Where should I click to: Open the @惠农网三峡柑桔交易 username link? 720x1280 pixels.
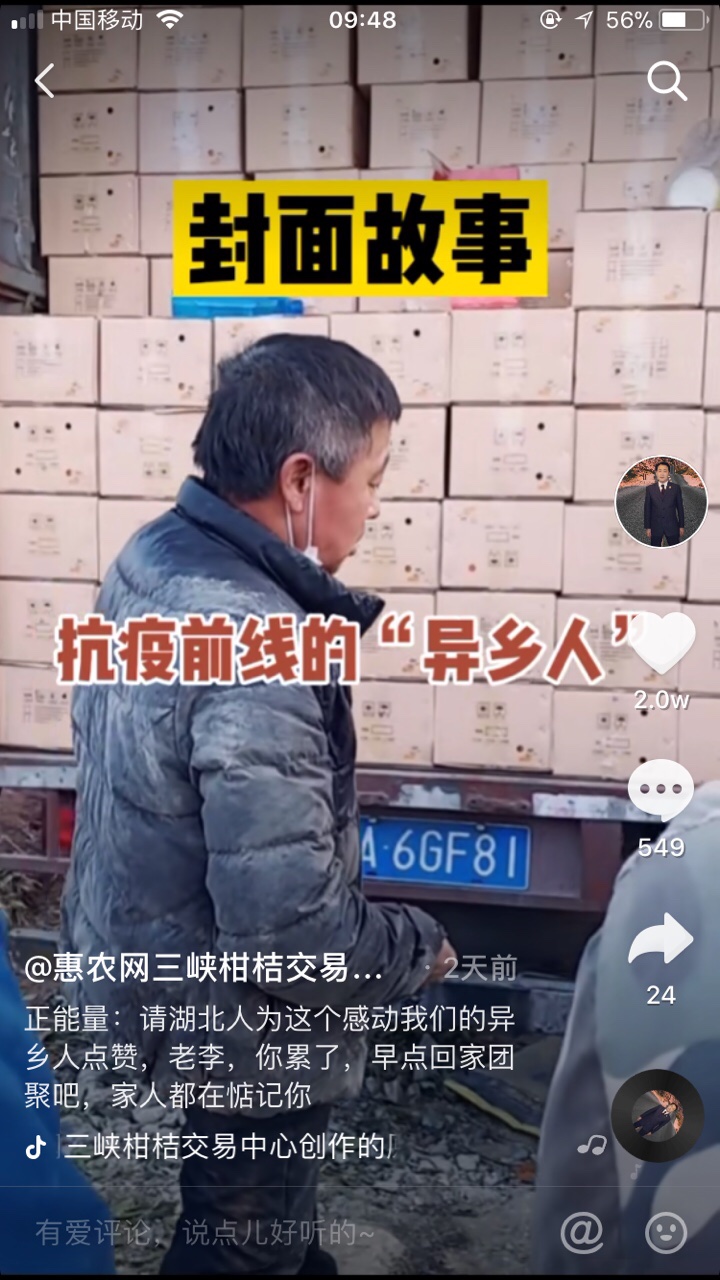click(204, 968)
